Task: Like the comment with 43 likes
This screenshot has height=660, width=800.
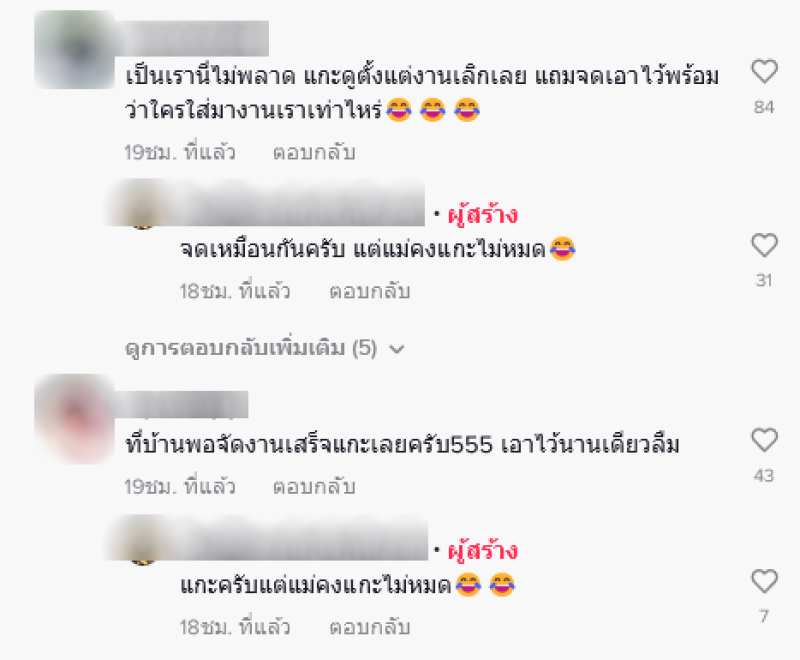Action: pyautogui.click(x=764, y=440)
